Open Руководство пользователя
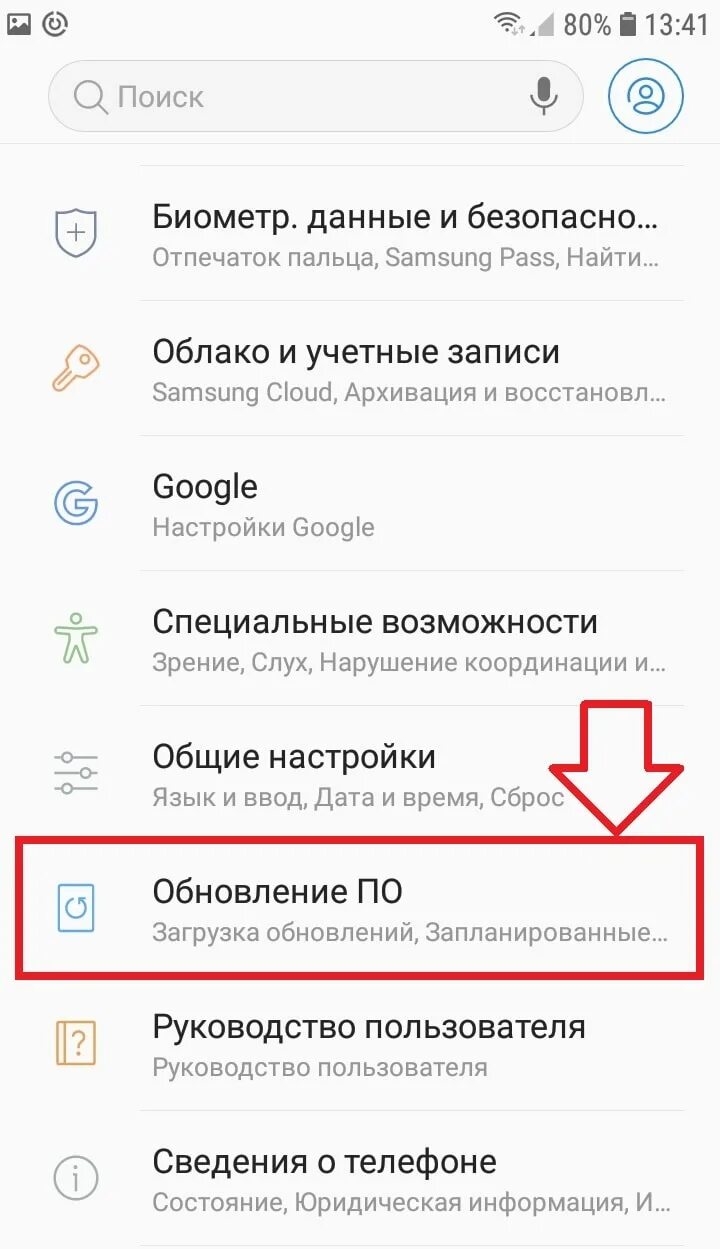The image size is (720, 1249). point(405,1045)
